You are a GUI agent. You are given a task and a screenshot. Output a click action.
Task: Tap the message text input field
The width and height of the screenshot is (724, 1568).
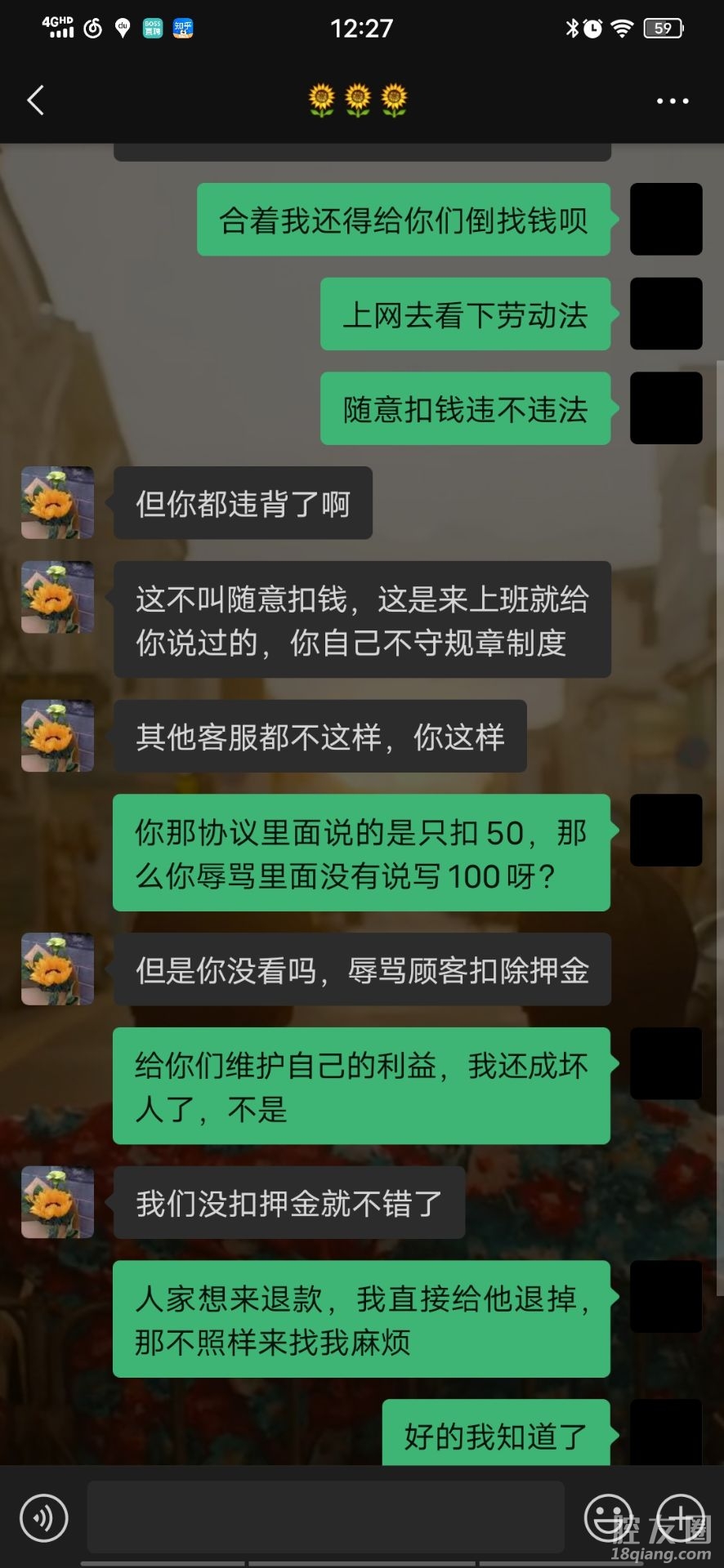pyautogui.click(x=325, y=1517)
